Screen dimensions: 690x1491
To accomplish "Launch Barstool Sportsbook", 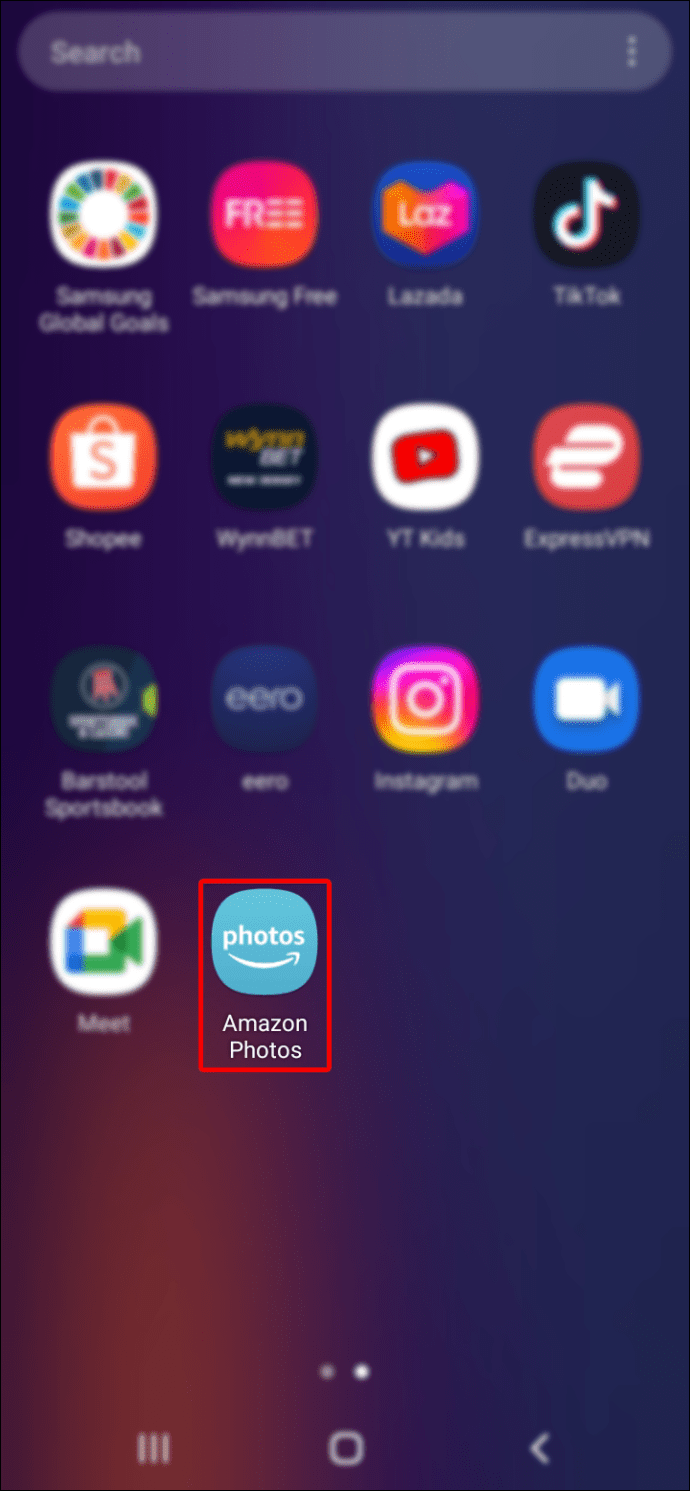I will point(104,700).
